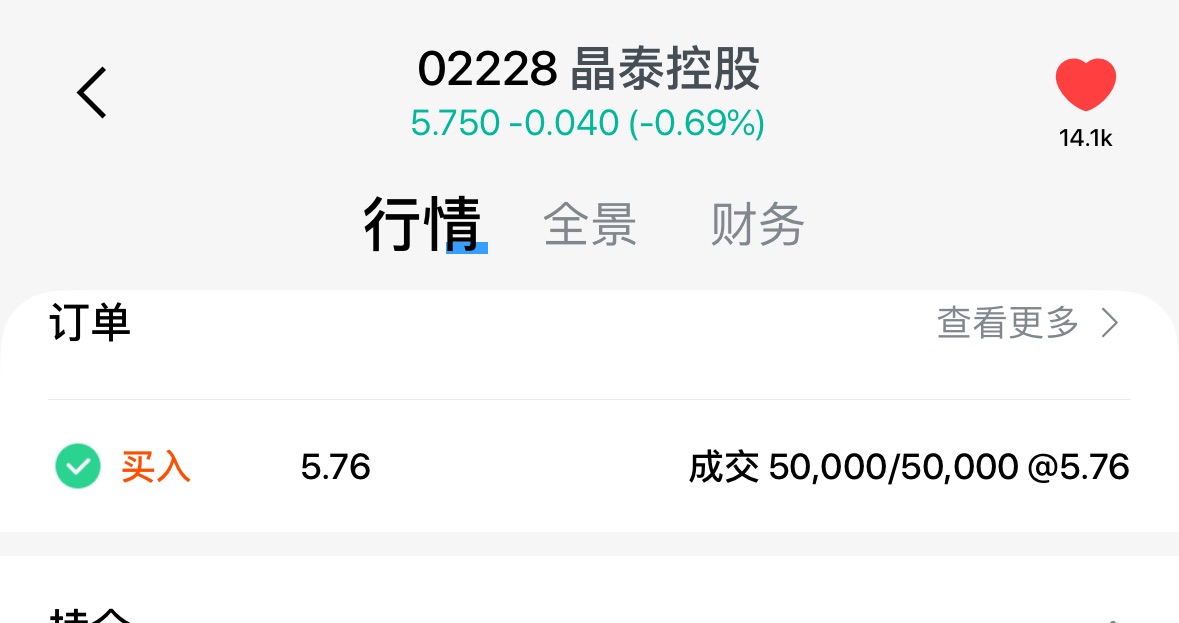Open 查看更多 for orders
1179x623 pixels.
click(1027, 323)
